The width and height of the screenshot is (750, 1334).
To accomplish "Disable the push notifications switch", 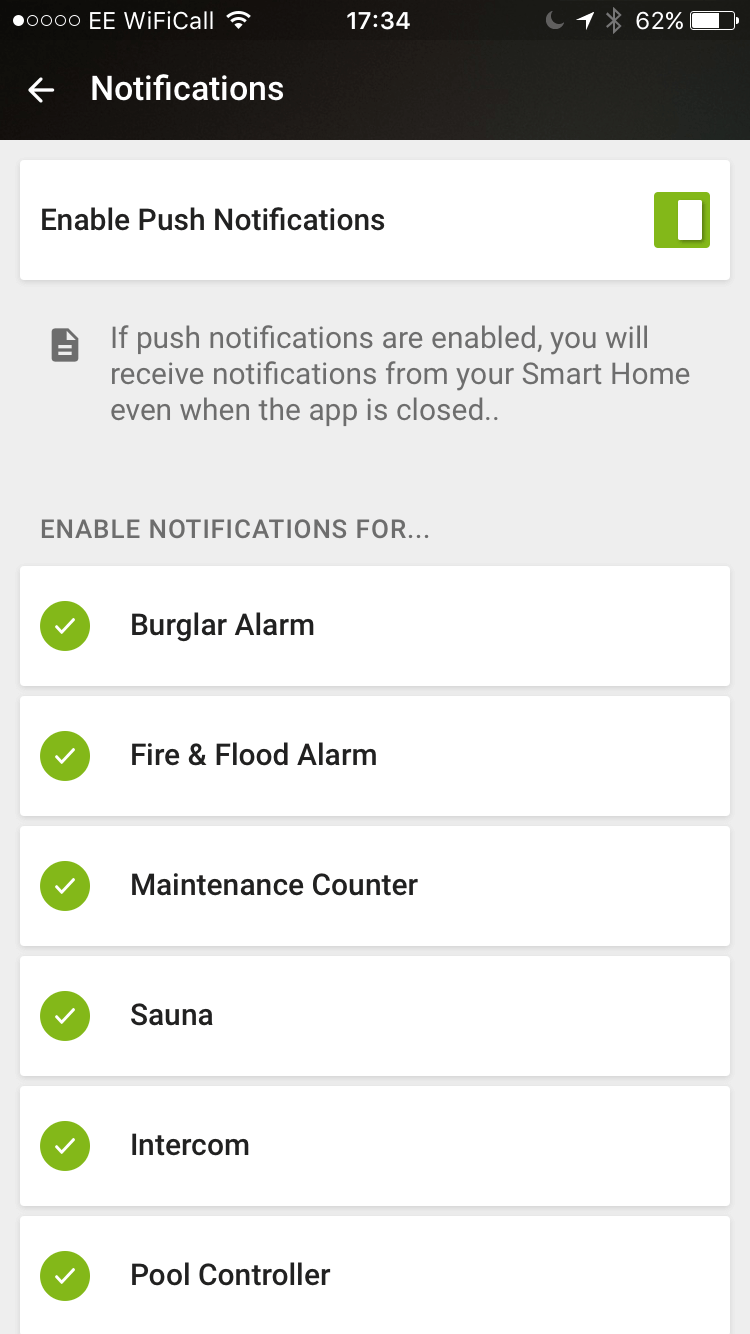I will 681,220.
